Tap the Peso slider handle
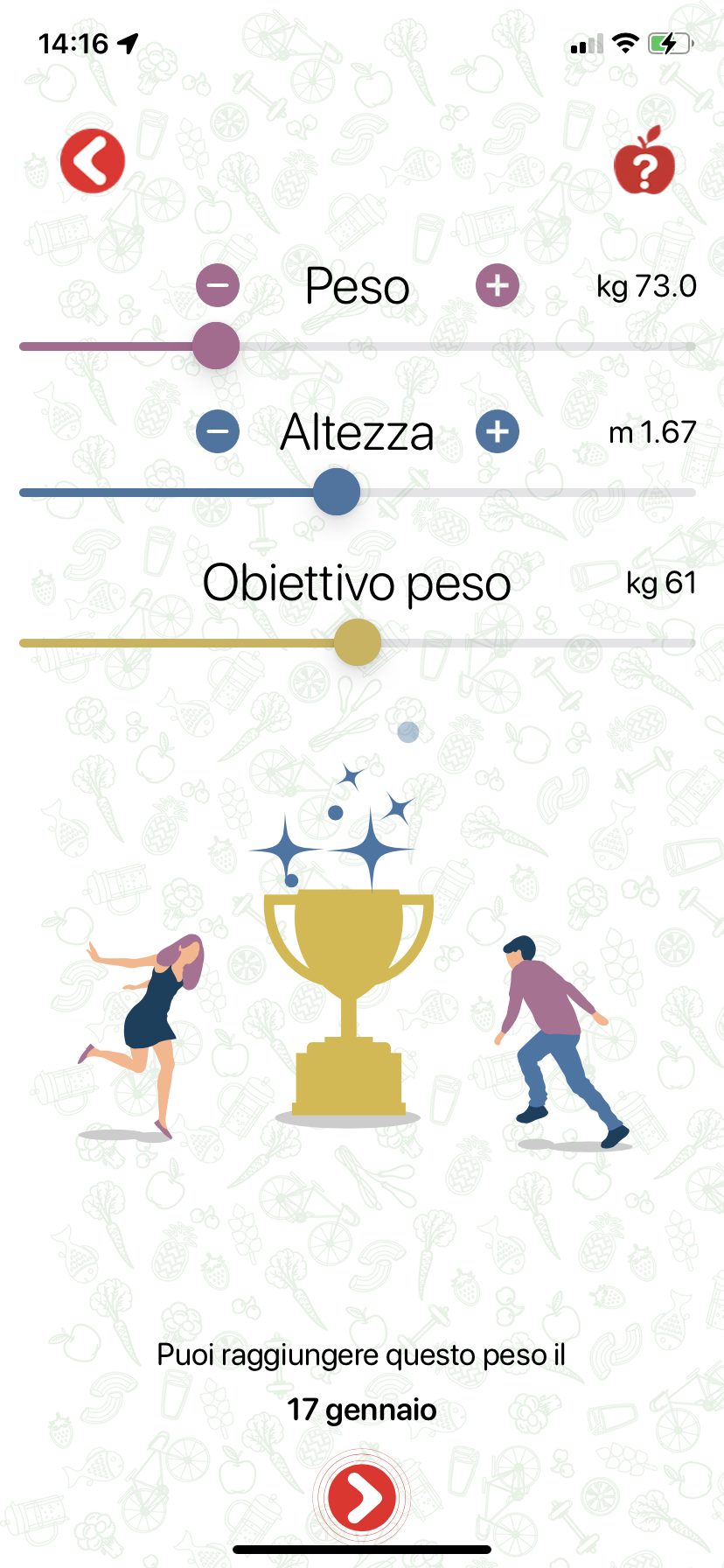Screen dimensions: 724x1568 (216, 346)
